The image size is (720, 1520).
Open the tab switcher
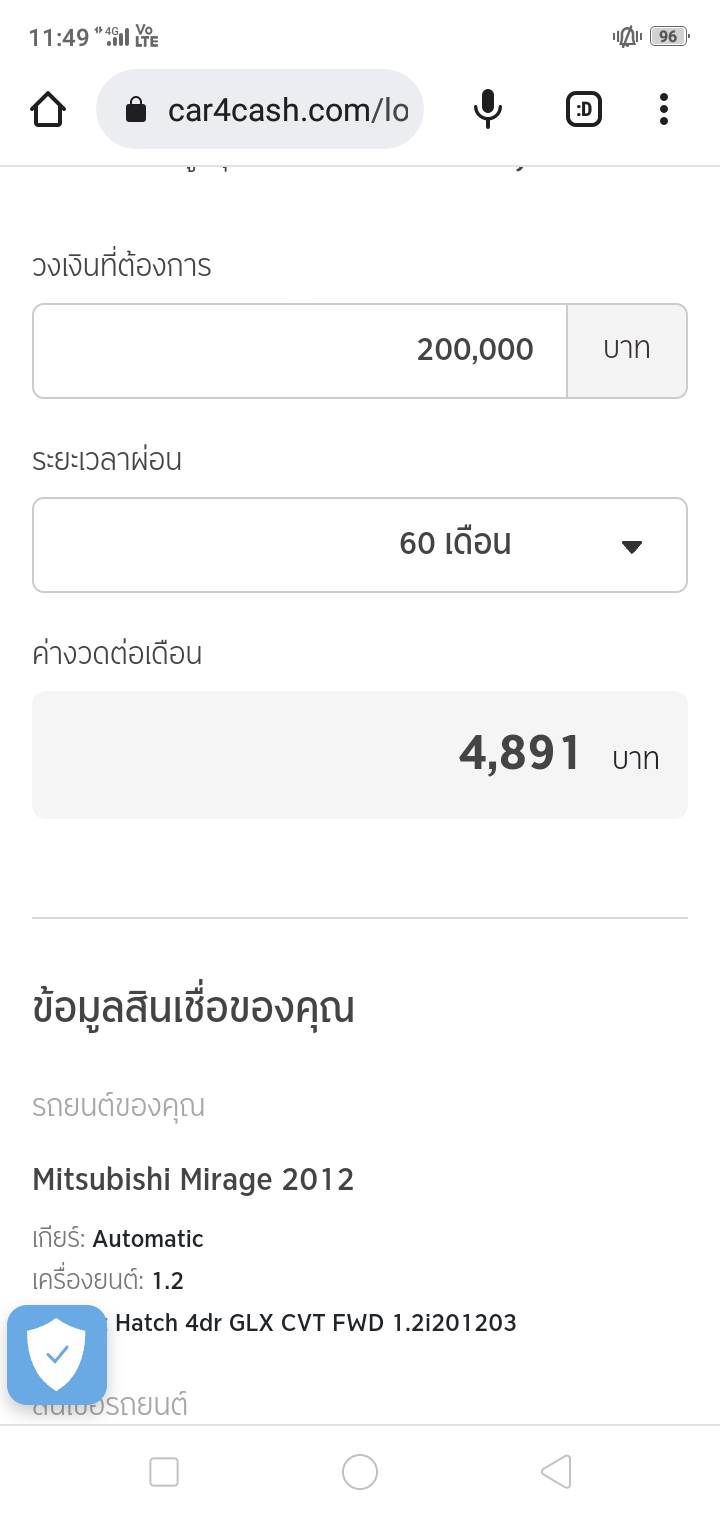(584, 109)
